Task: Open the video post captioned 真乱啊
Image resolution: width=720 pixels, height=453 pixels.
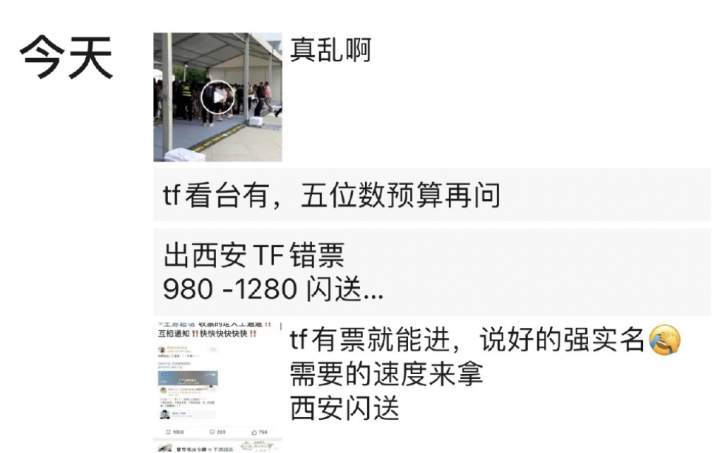Action: click(218, 97)
